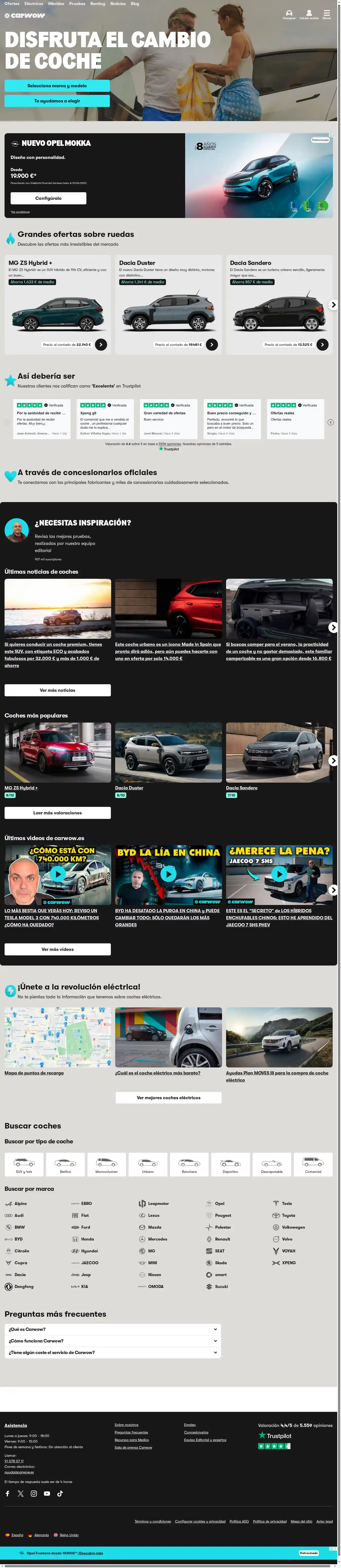Tap Selecciona marca y modelo button

pos(57,86)
